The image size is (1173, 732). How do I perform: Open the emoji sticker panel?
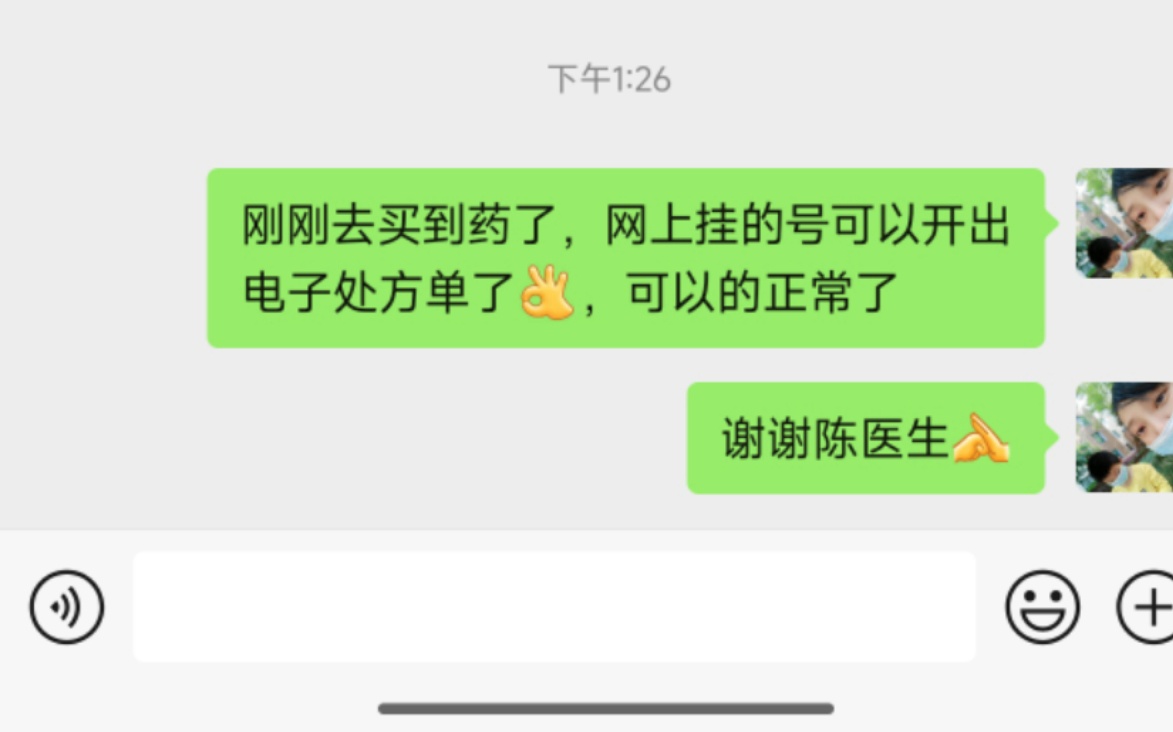[1042, 606]
